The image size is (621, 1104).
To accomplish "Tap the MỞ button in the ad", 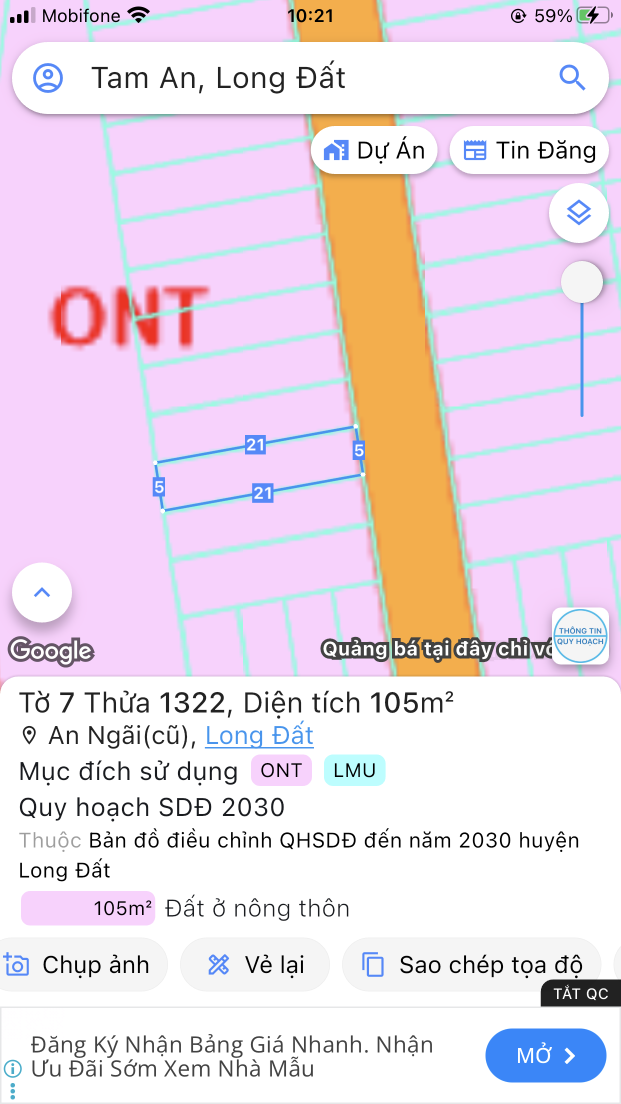I will click(546, 1056).
